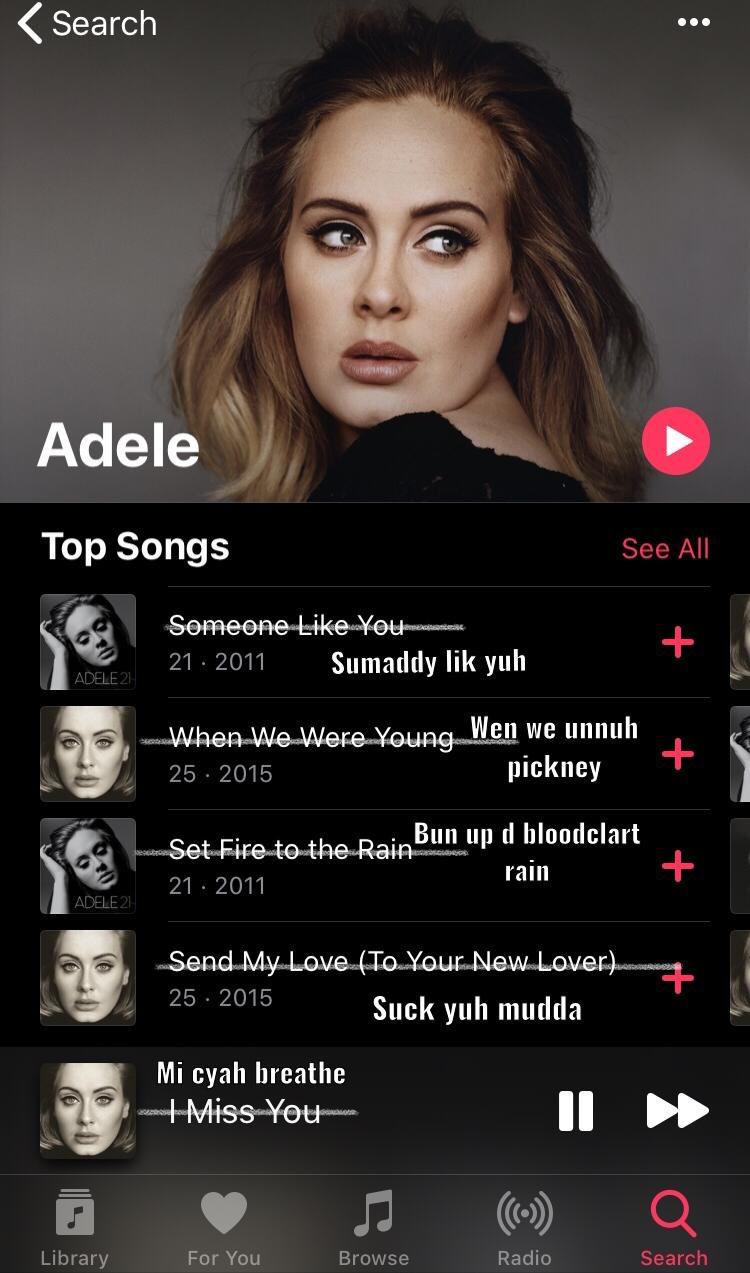Play Adele's top songs with the play button
The image size is (750, 1273).
pyautogui.click(x=675, y=440)
